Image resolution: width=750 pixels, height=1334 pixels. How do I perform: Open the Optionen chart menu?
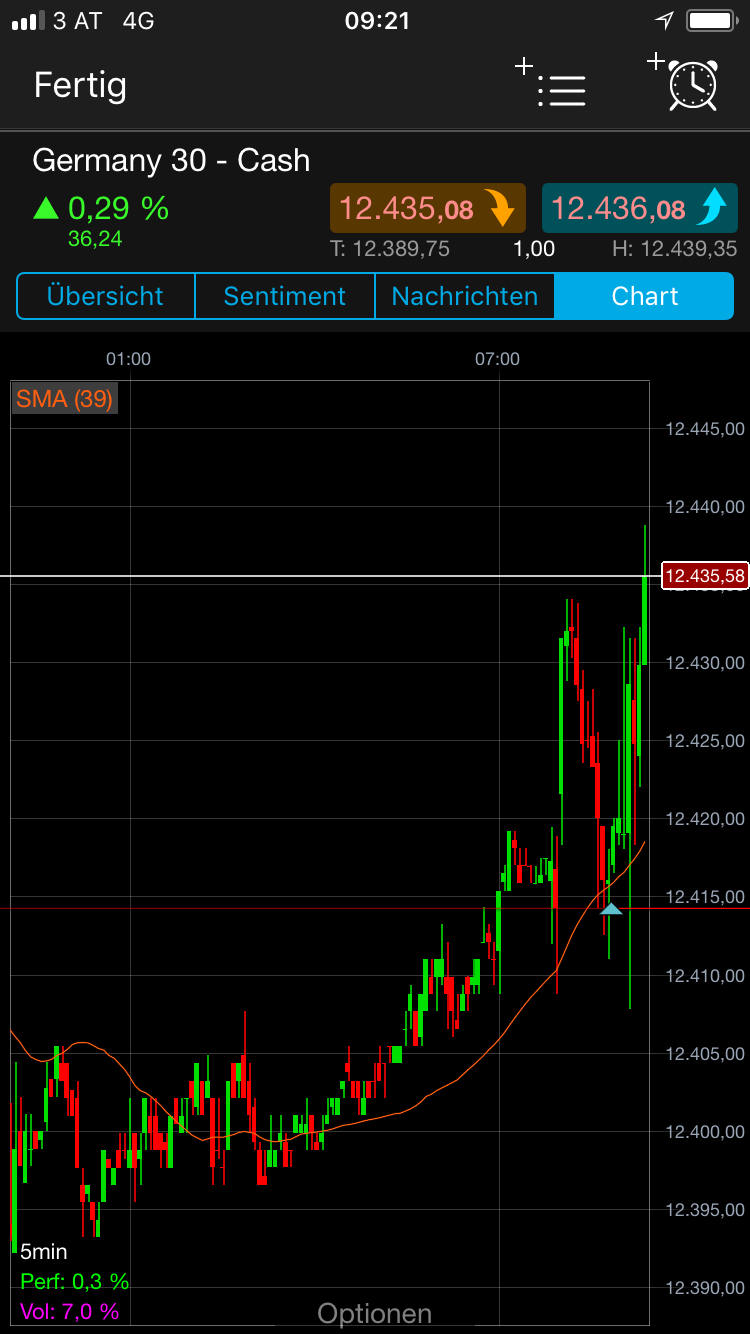coord(374,1312)
